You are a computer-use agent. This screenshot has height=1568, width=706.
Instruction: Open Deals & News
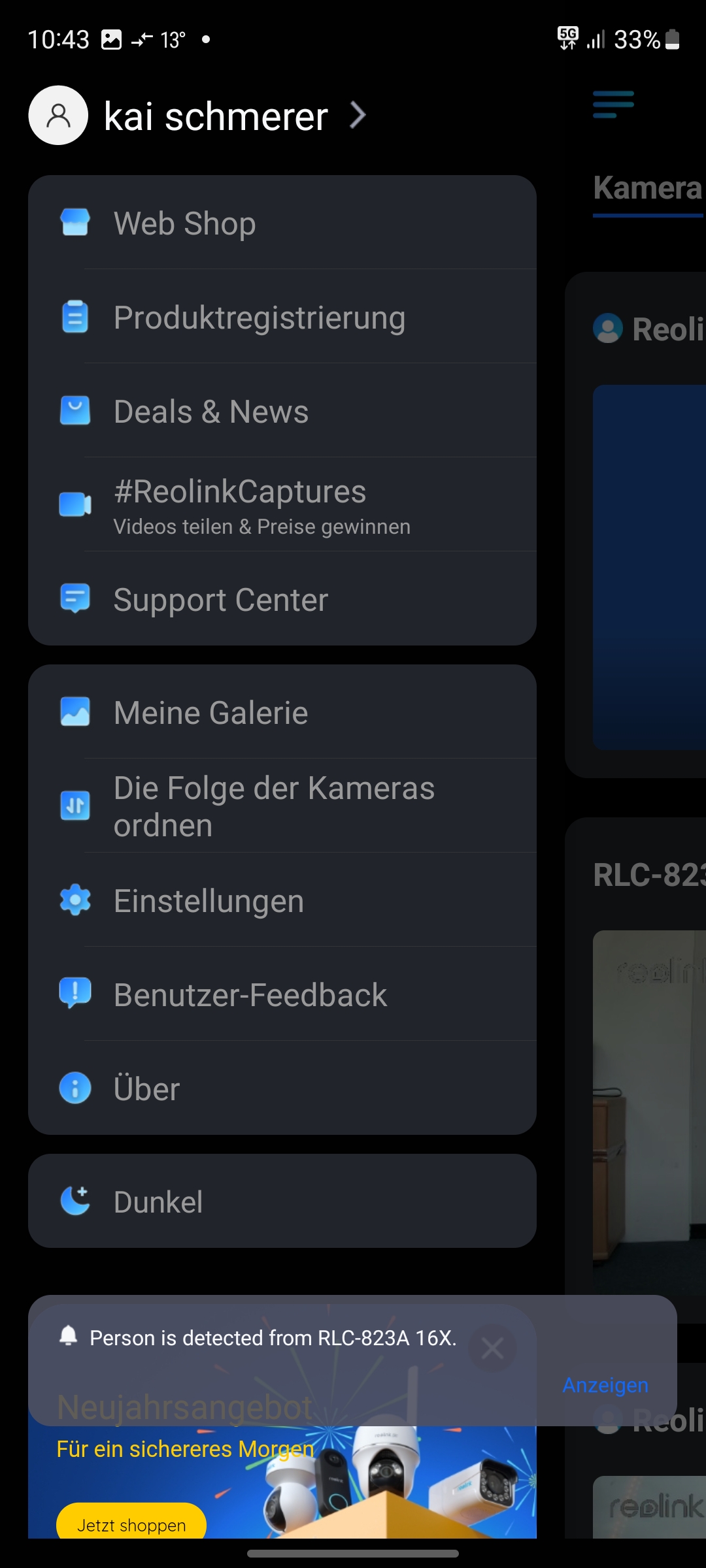click(282, 412)
